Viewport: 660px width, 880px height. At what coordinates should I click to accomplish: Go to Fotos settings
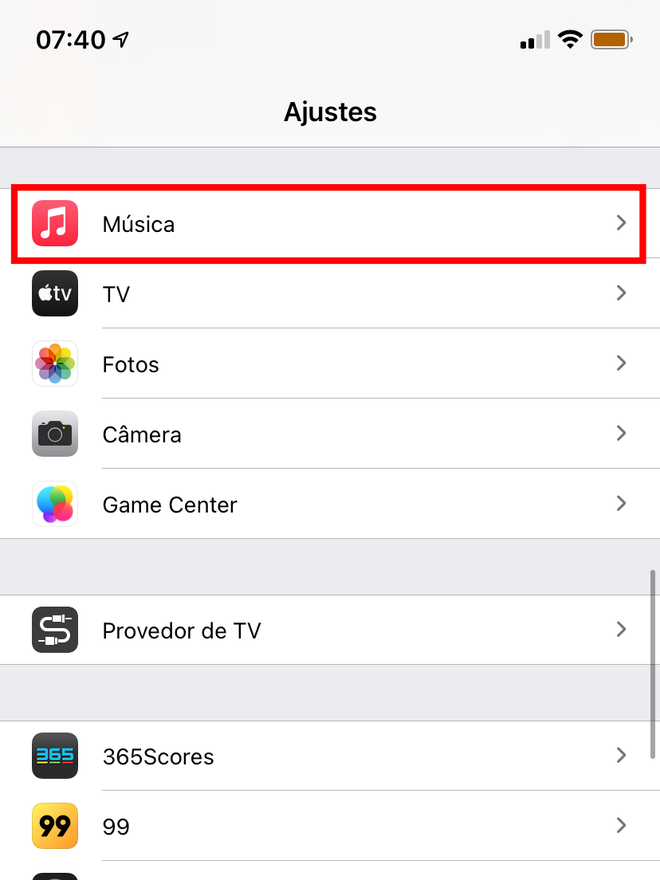(x=330, y=364)
